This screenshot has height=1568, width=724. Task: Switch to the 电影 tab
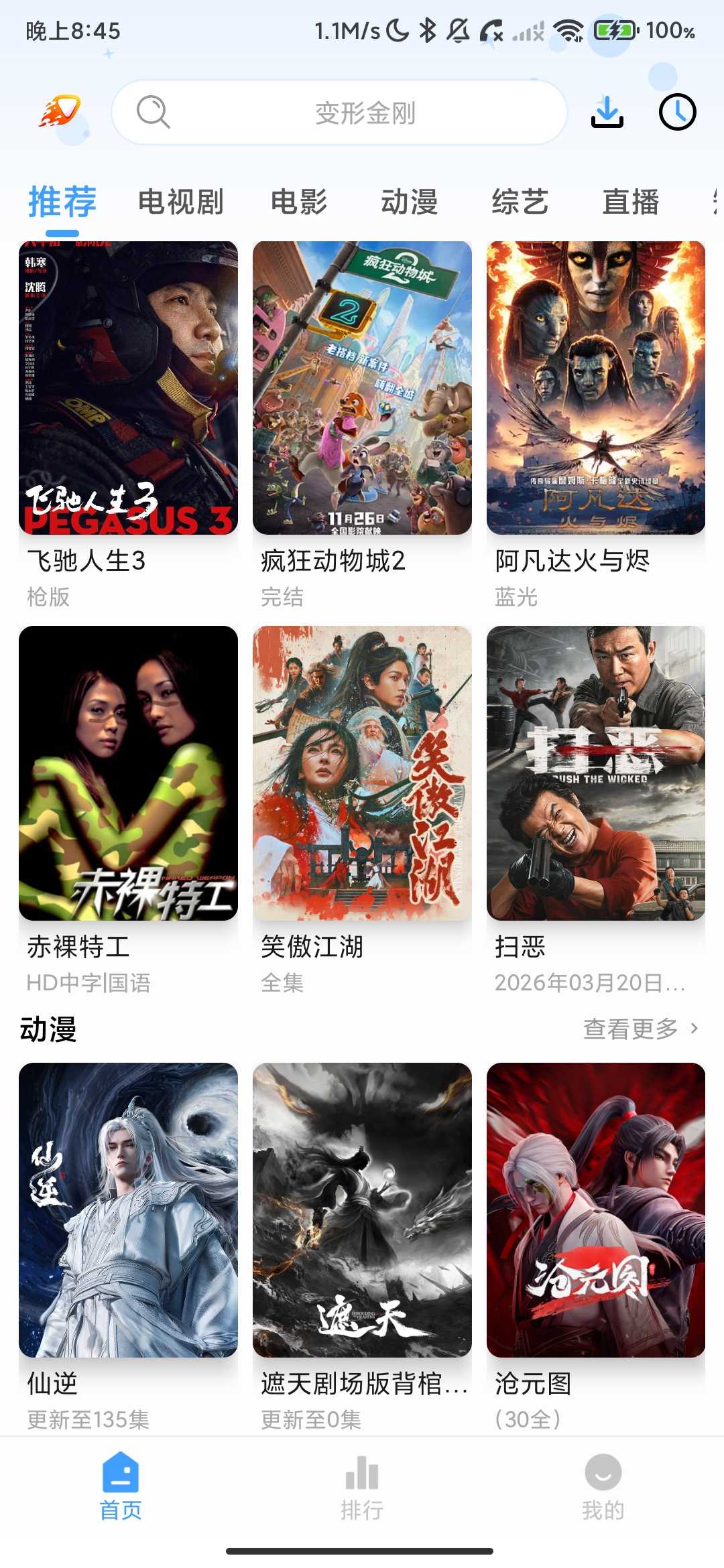click(299, 202)
